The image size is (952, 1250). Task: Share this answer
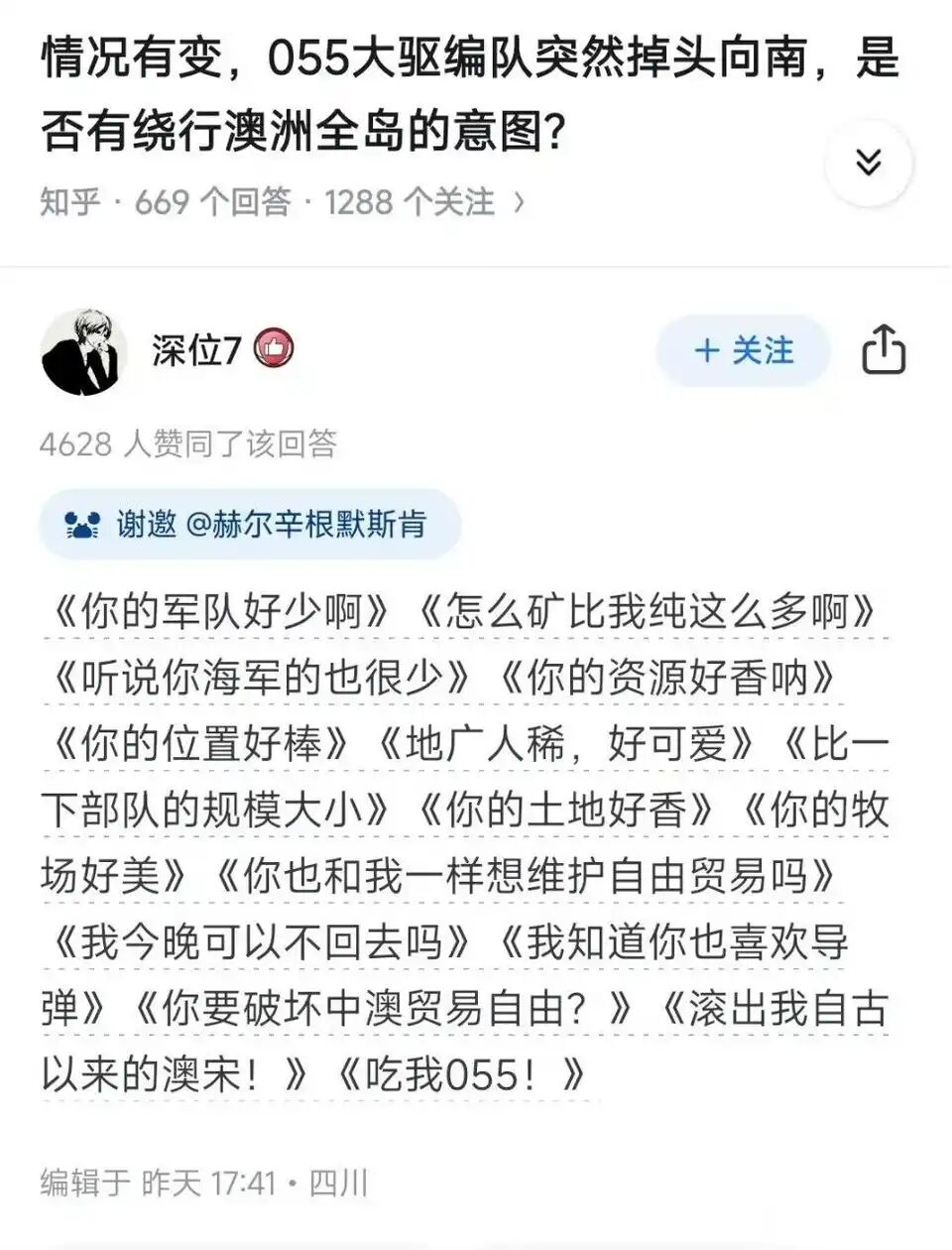(883, 350)
